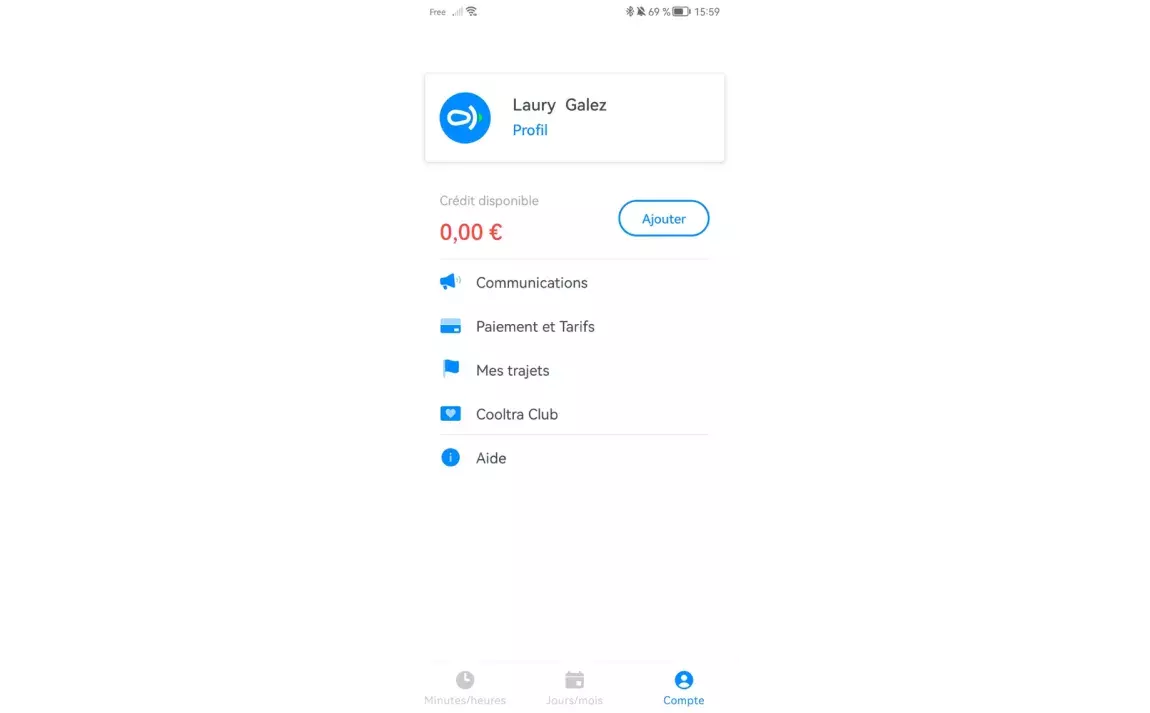Viewport: 1150px width, 713px height.
Task: Tap Ajouter to add credit
Action: [663, 219]
